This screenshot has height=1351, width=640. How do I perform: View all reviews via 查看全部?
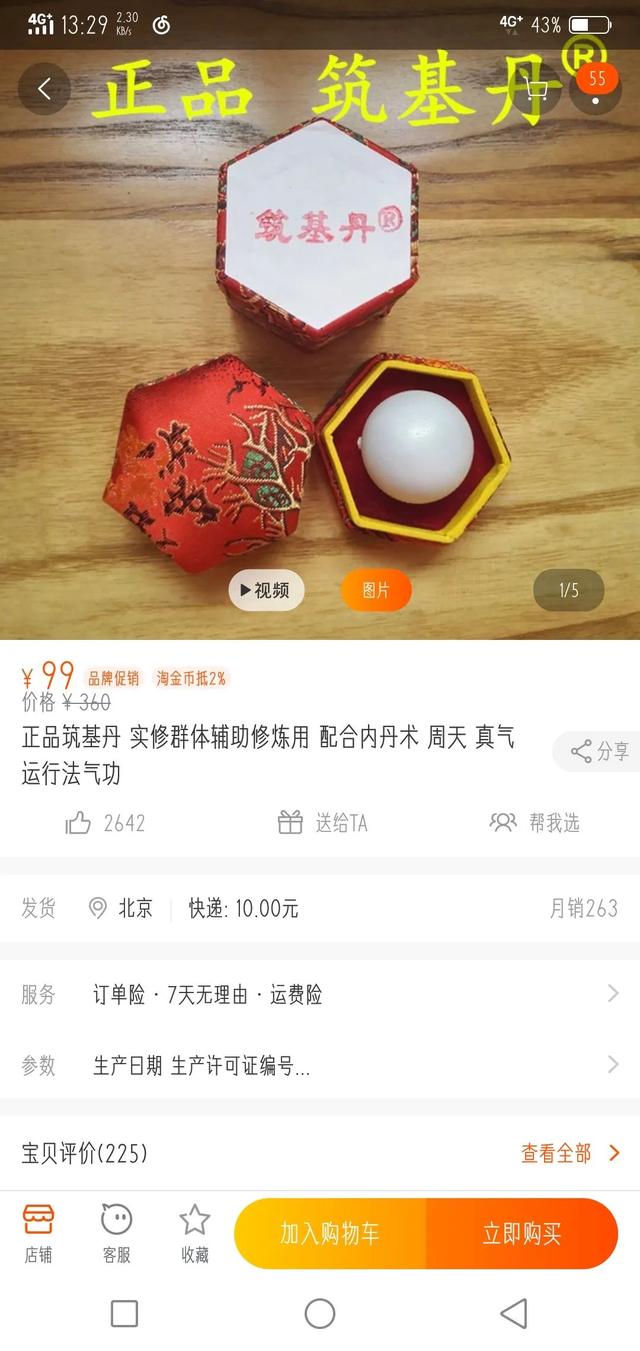[x=571, y=1153]
